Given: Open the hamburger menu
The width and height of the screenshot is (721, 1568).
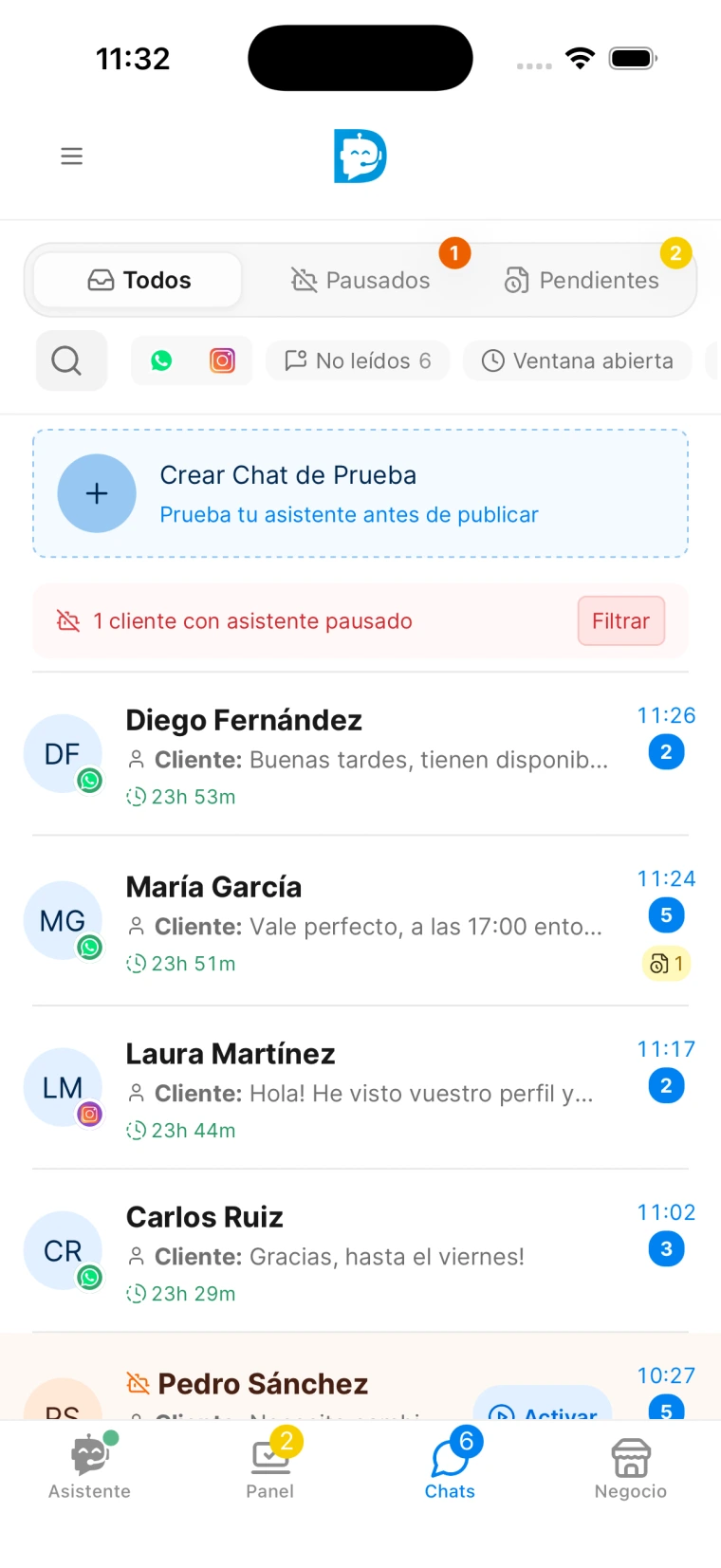Looking at the screenshot, I should pyautogui.click(x=71, y=156).
